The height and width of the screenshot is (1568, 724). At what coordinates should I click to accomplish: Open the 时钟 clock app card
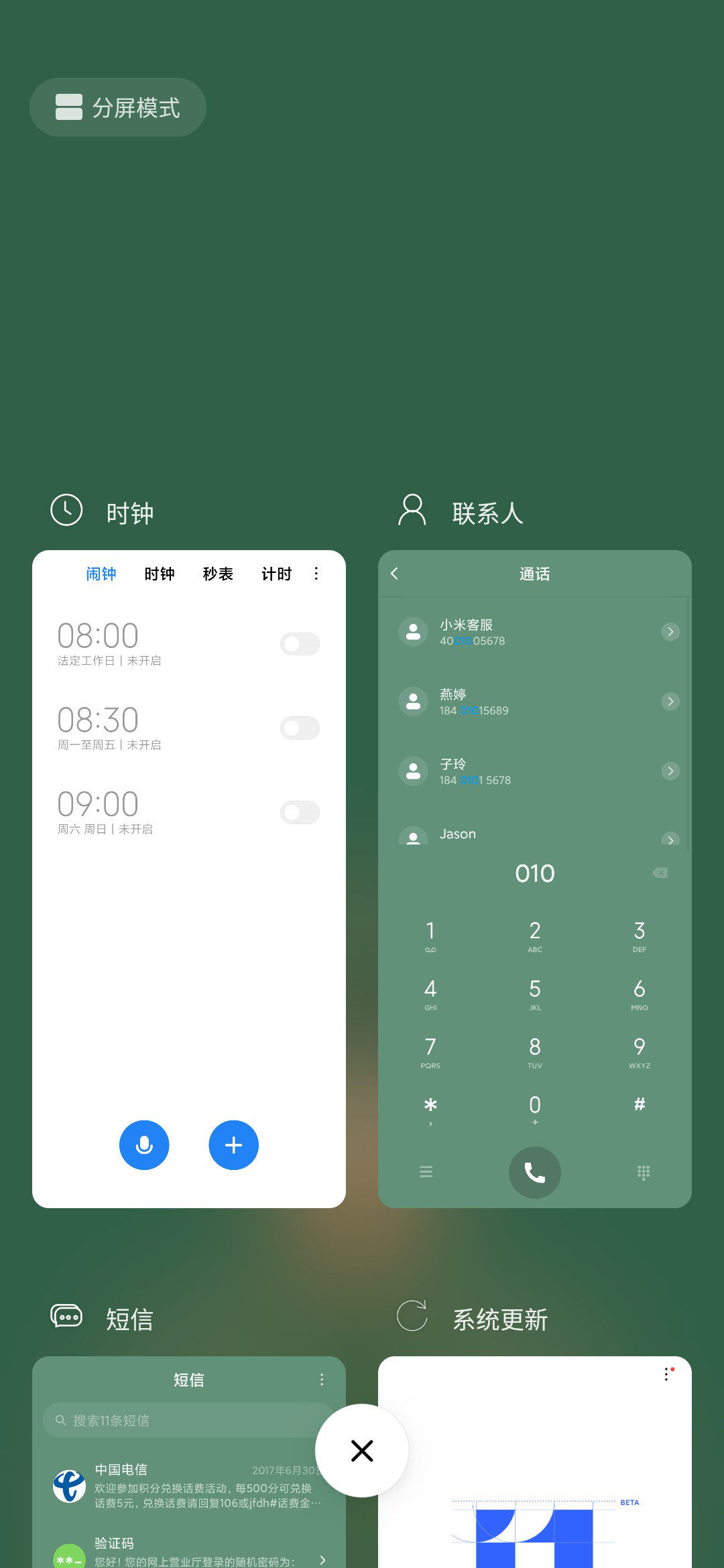189,878
